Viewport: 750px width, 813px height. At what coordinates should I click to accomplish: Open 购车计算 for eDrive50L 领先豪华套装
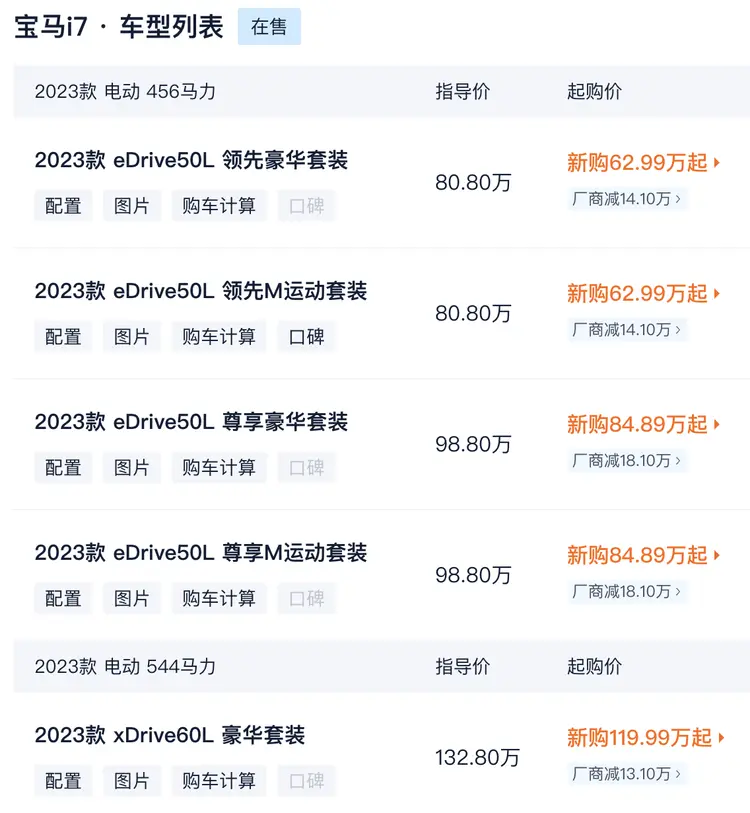click(x=219, y=206)
